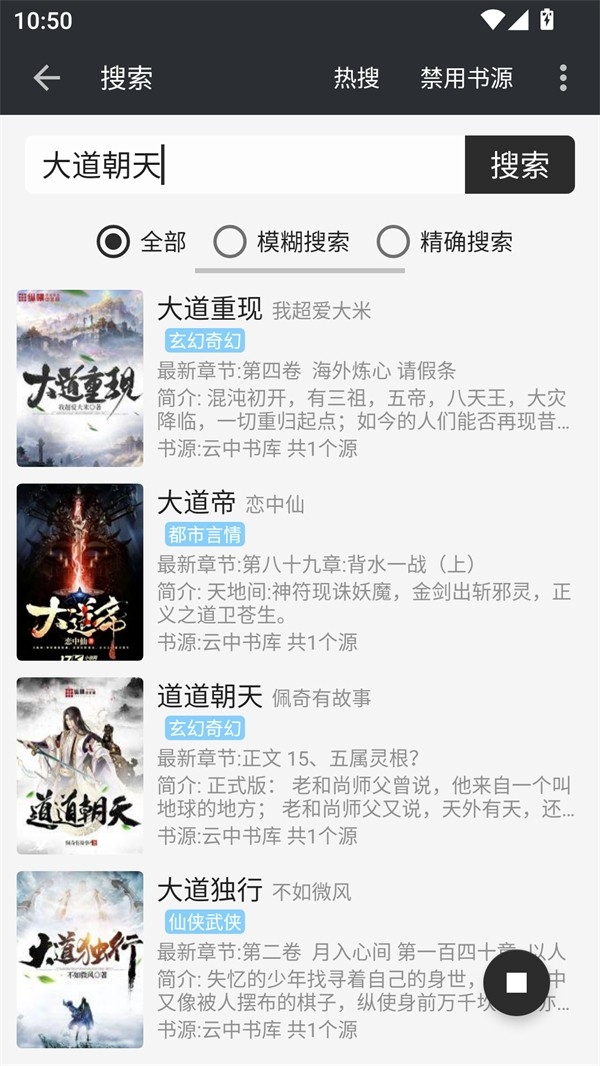View the 道道朝天 search result
The width and height of the screenshot is (600, 1066).
point(300,765)
